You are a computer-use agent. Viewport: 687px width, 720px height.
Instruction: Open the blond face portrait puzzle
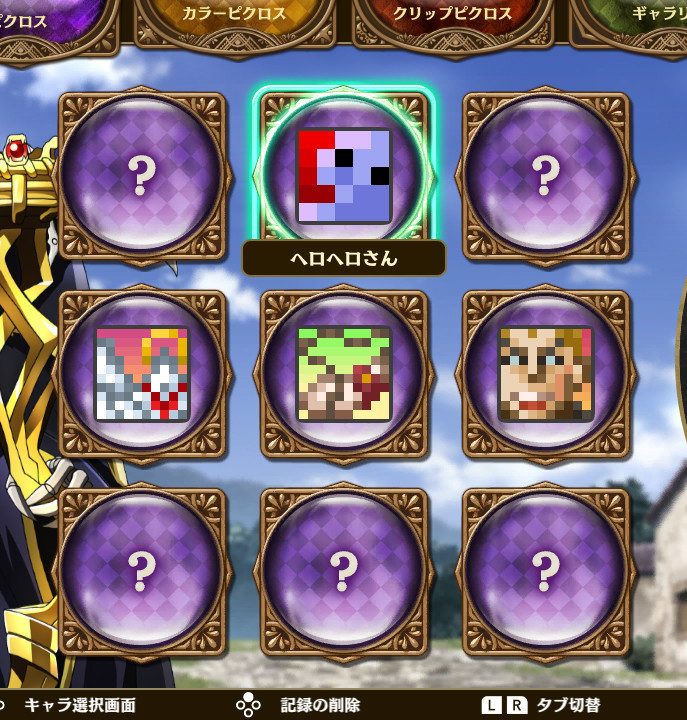pyautogui.click(x=545, y=373)
